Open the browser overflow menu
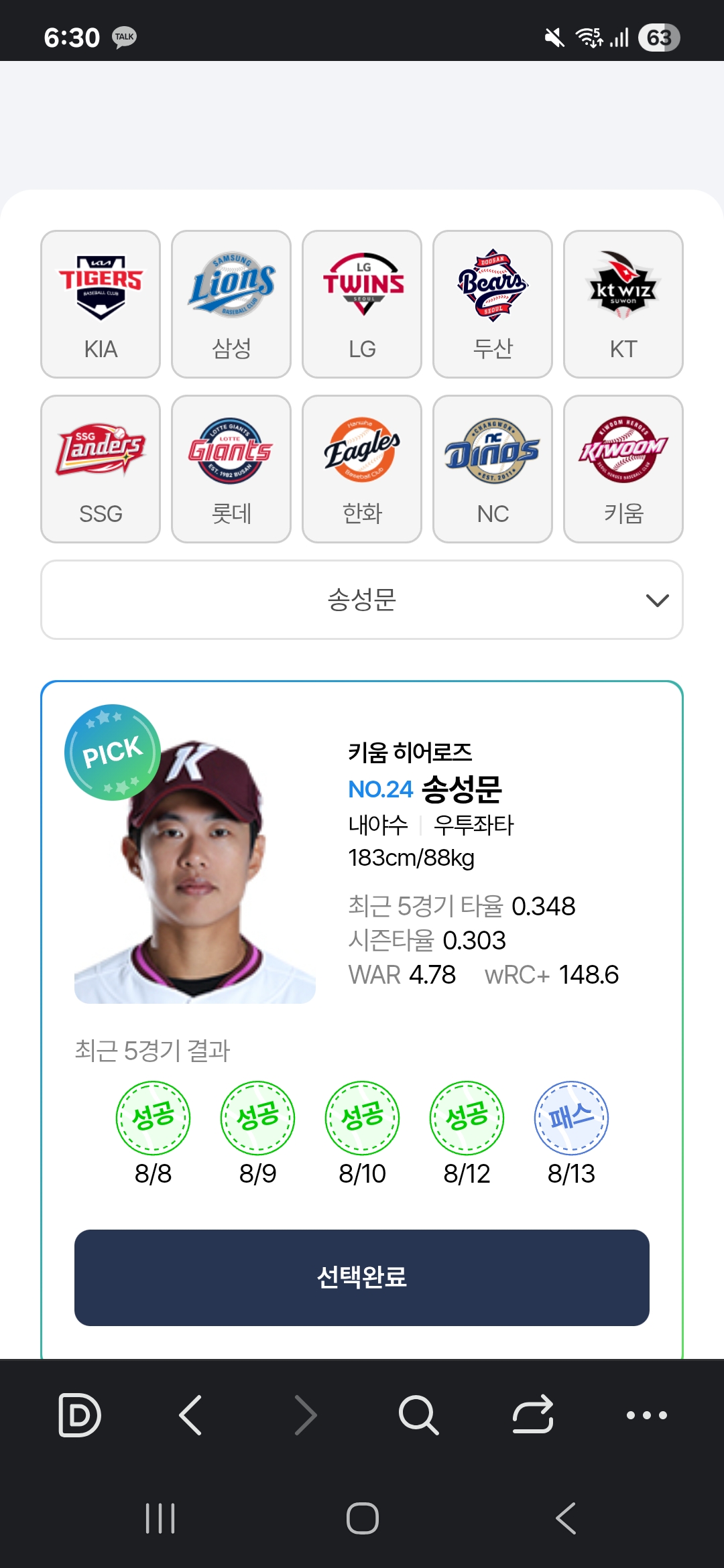 pos(647,1415)
